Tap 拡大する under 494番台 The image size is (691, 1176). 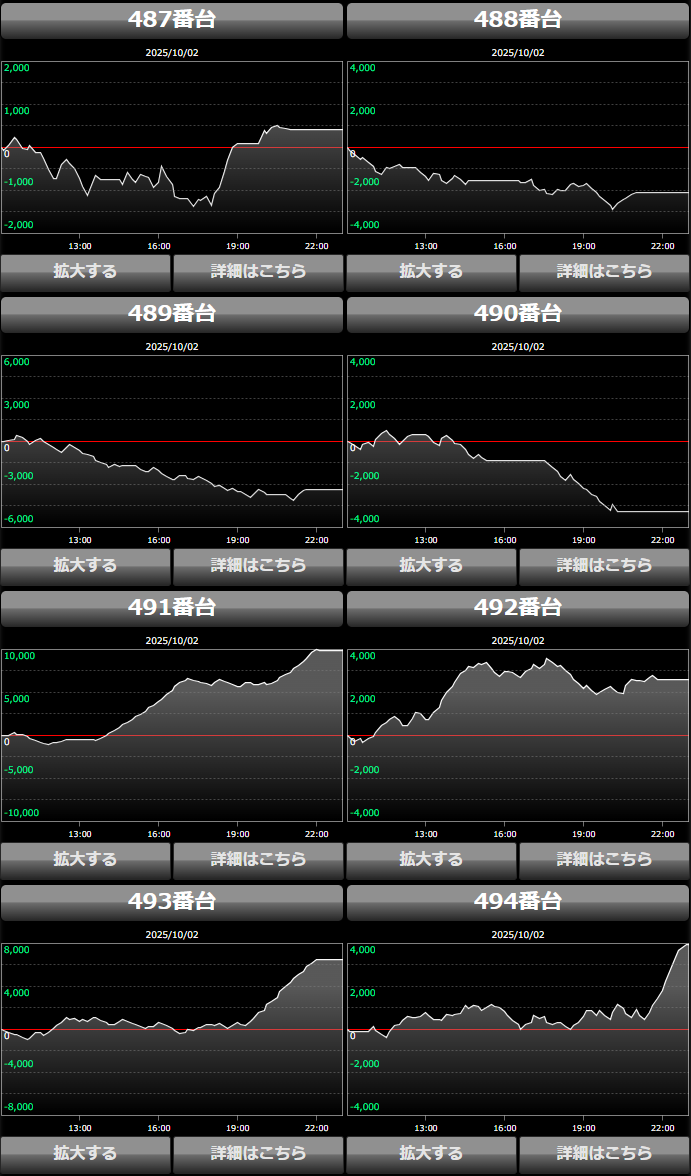tap(431, 1153)
